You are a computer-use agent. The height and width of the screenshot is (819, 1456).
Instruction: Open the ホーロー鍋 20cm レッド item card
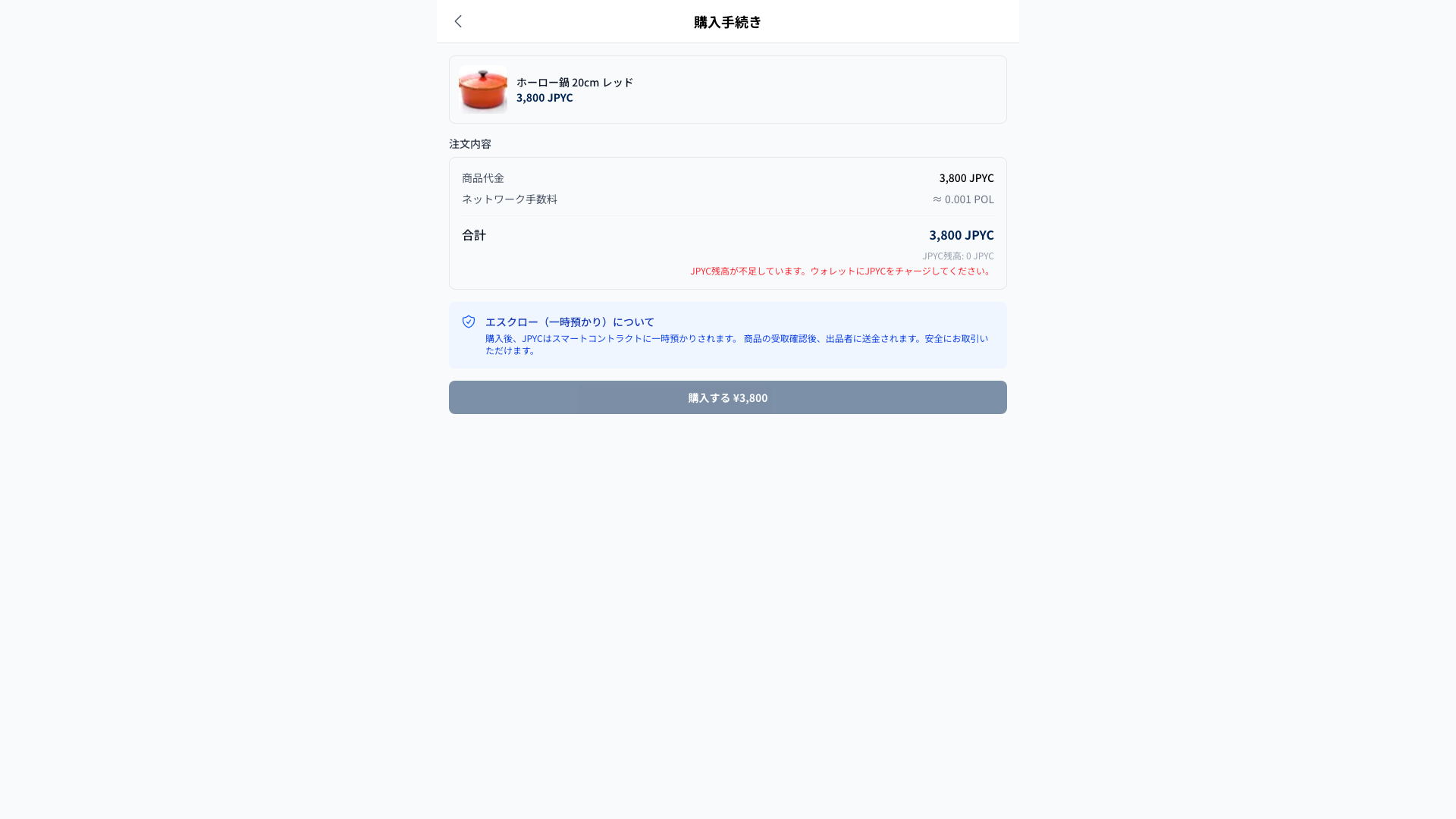[727, 89]
